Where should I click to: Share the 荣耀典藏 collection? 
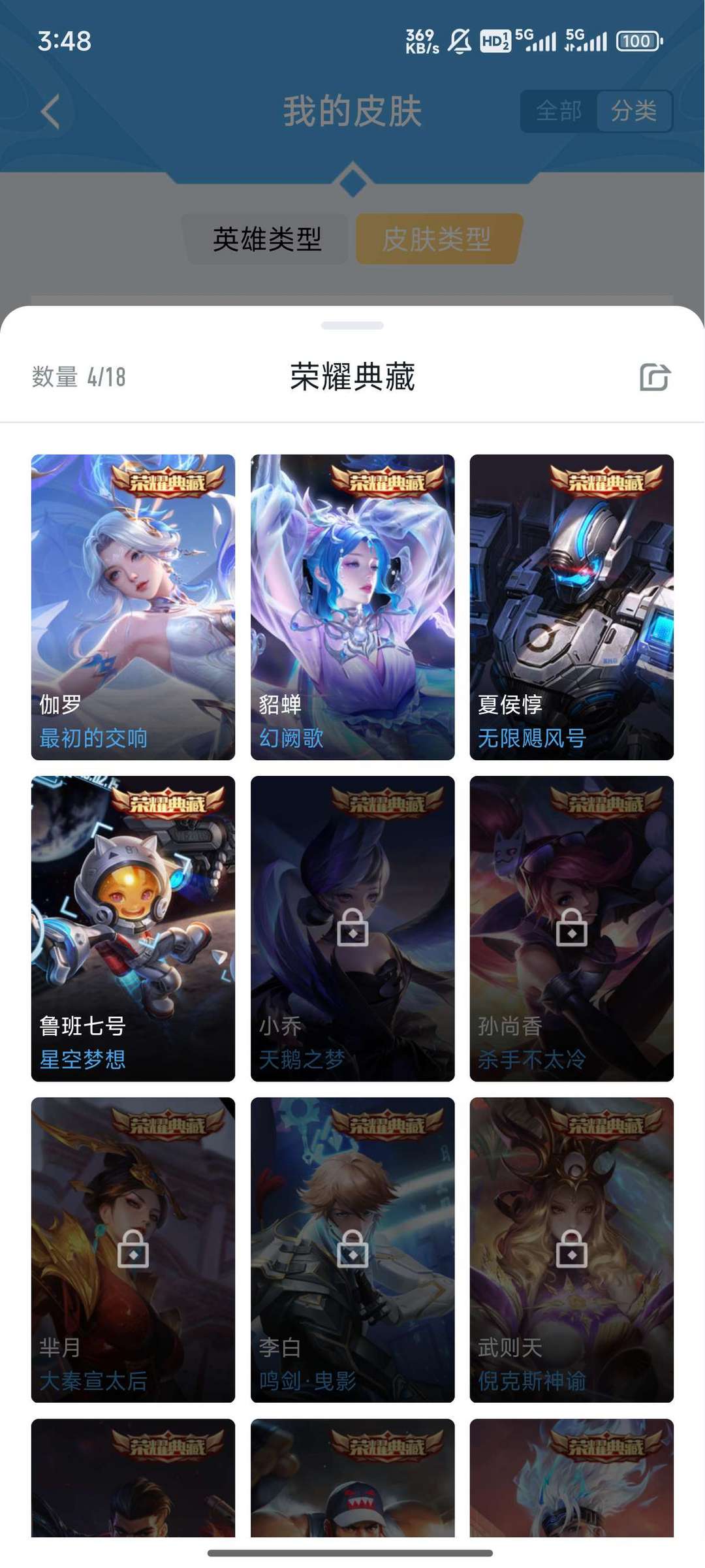(x=654, y=377)
